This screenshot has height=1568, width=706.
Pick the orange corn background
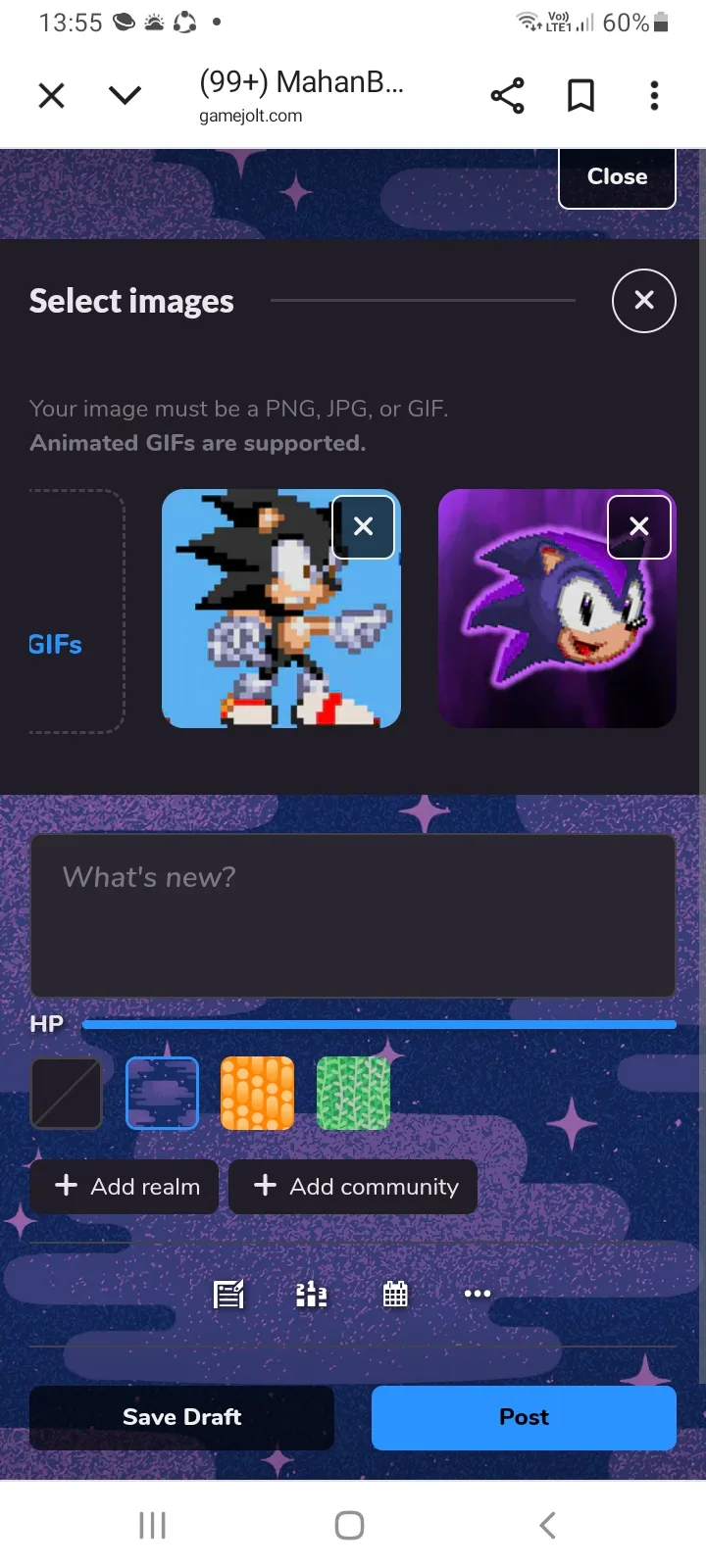click(x=257, y=1094)
